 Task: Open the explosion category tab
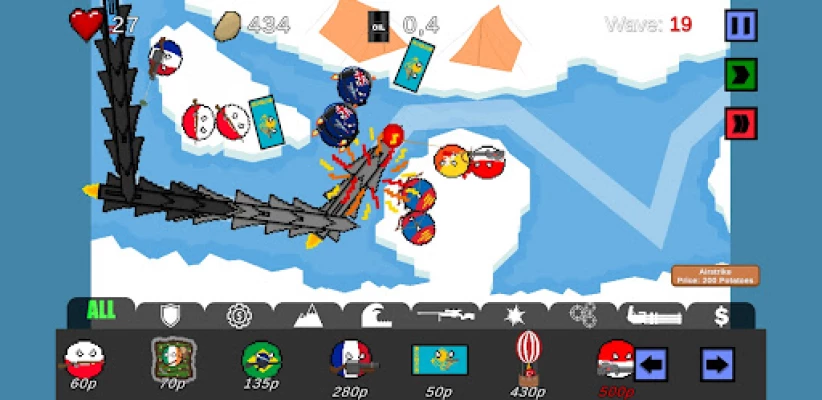coord(513,316)
